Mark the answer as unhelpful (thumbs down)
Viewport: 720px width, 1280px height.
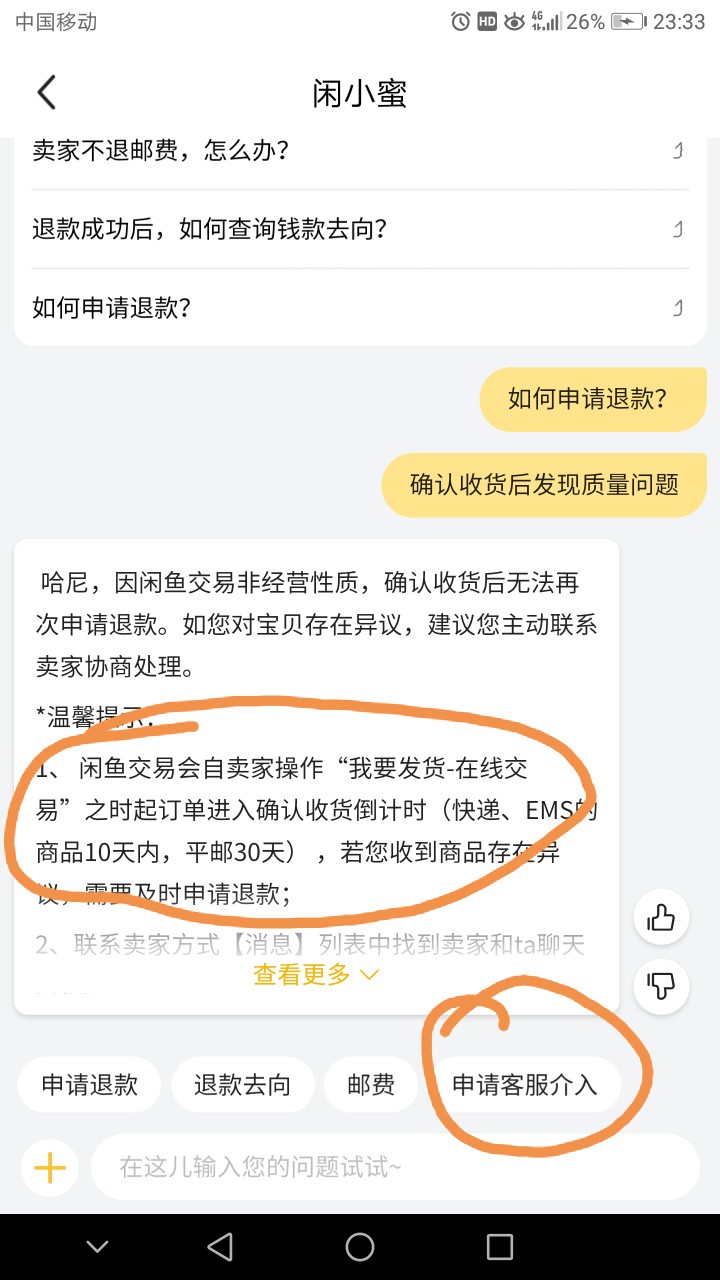(x=661, y=986)
